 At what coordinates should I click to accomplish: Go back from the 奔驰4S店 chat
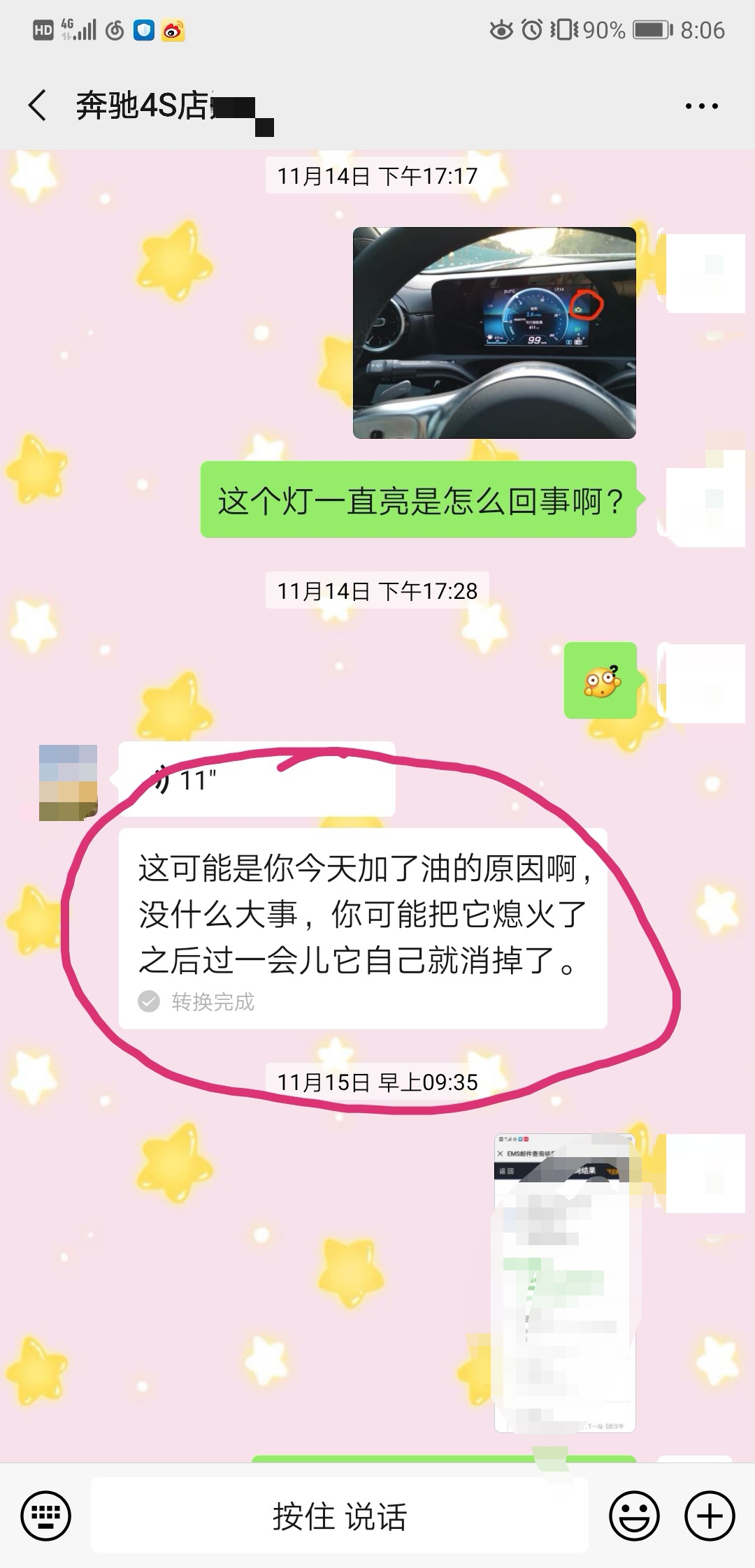38,106
